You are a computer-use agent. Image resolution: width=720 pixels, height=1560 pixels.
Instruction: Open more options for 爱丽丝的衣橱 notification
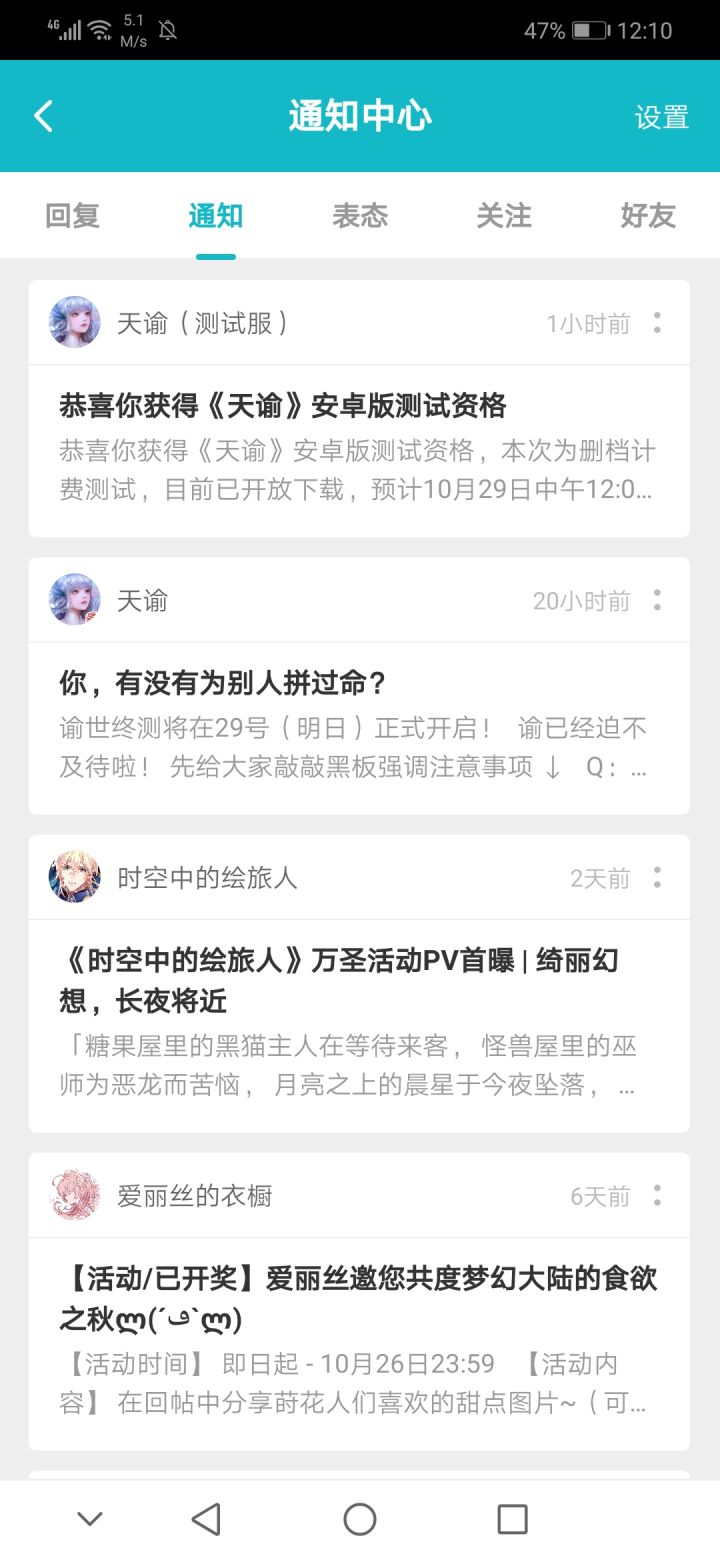tap(657, 1196)
